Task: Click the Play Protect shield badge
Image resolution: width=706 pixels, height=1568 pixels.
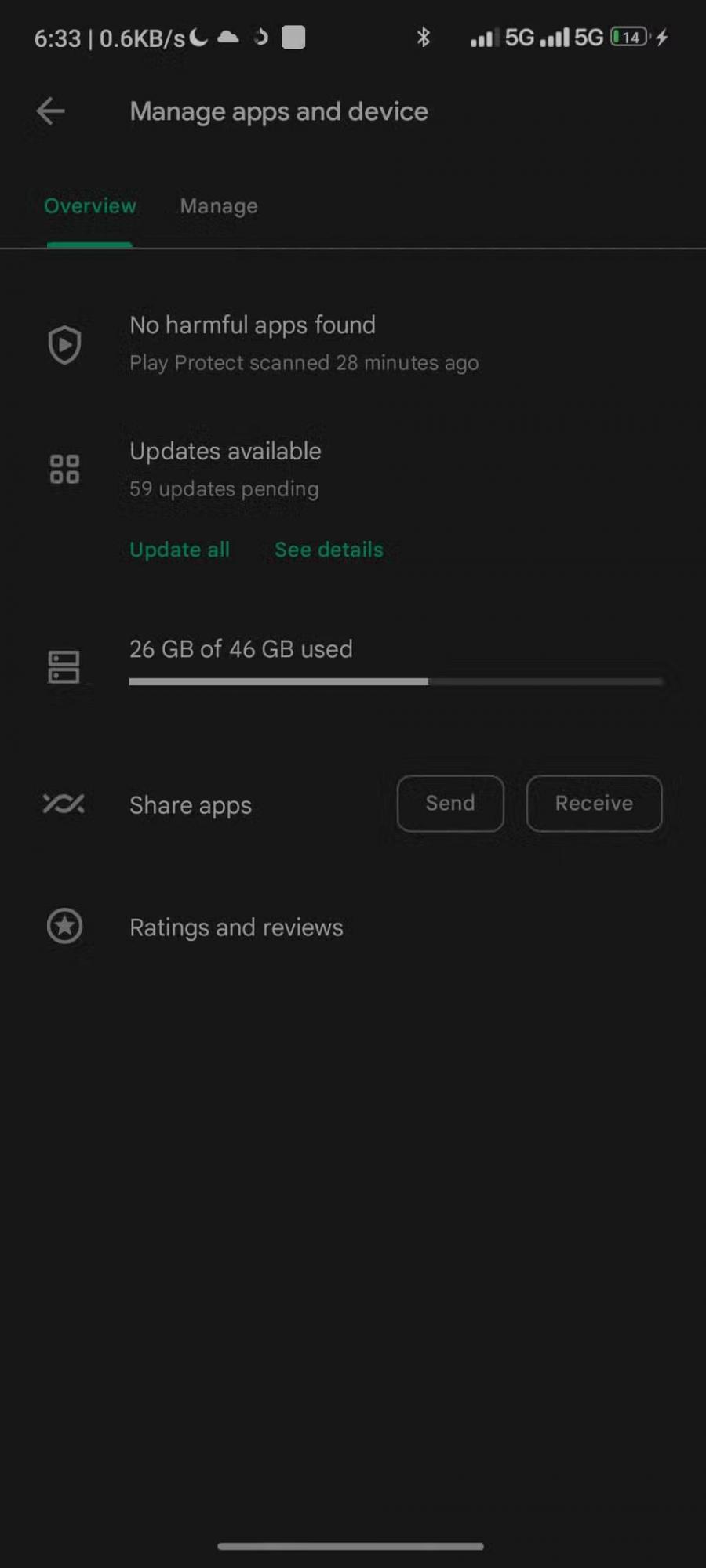Action: point(64,344)
